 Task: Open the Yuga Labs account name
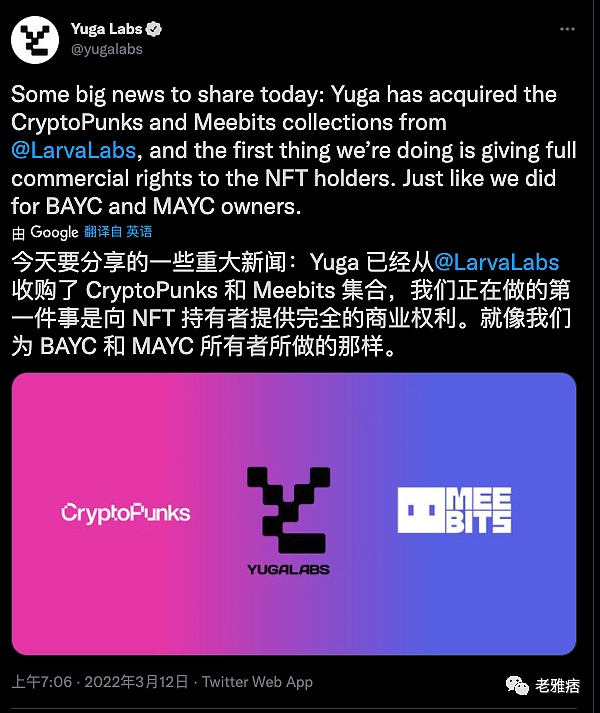109,29
